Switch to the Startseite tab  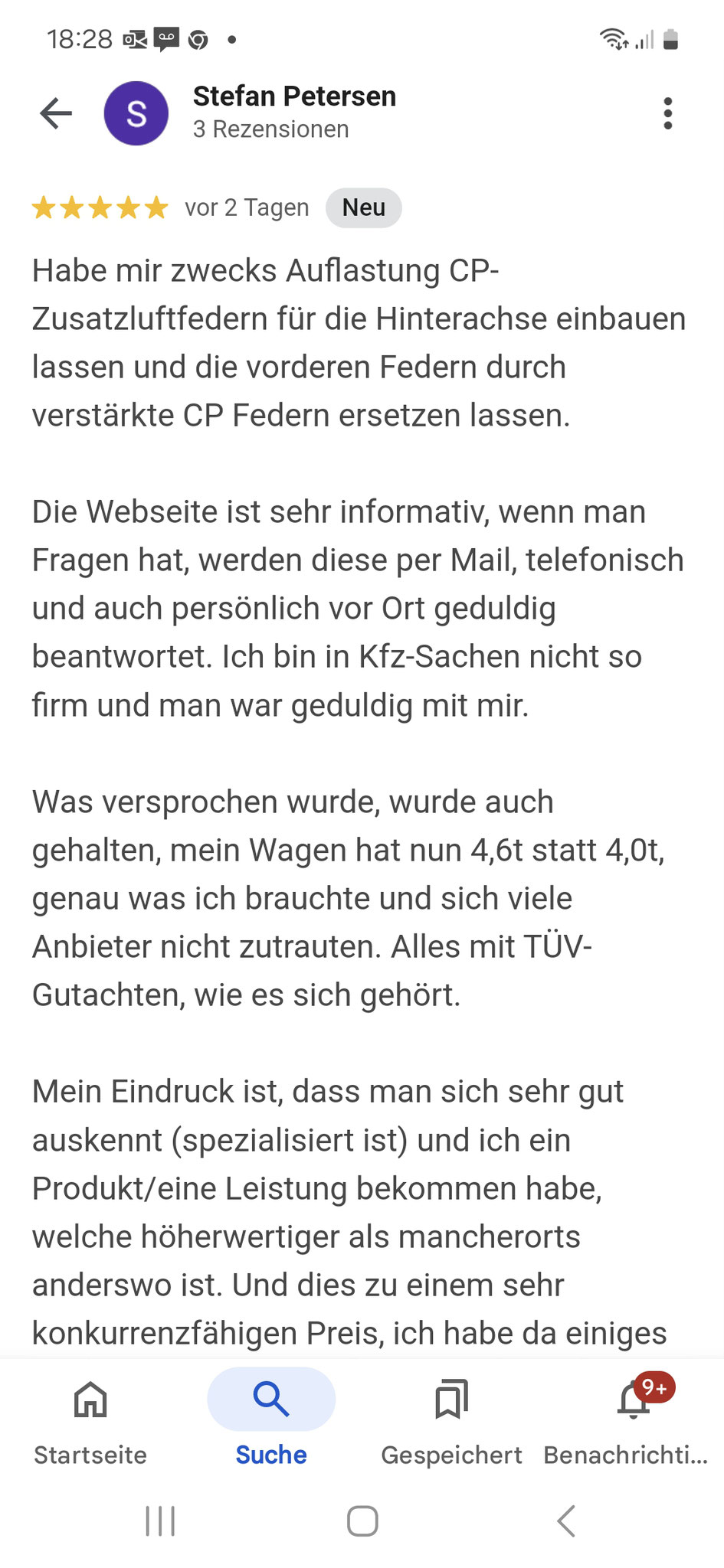pyautogui.click(x=90, y=1422)
